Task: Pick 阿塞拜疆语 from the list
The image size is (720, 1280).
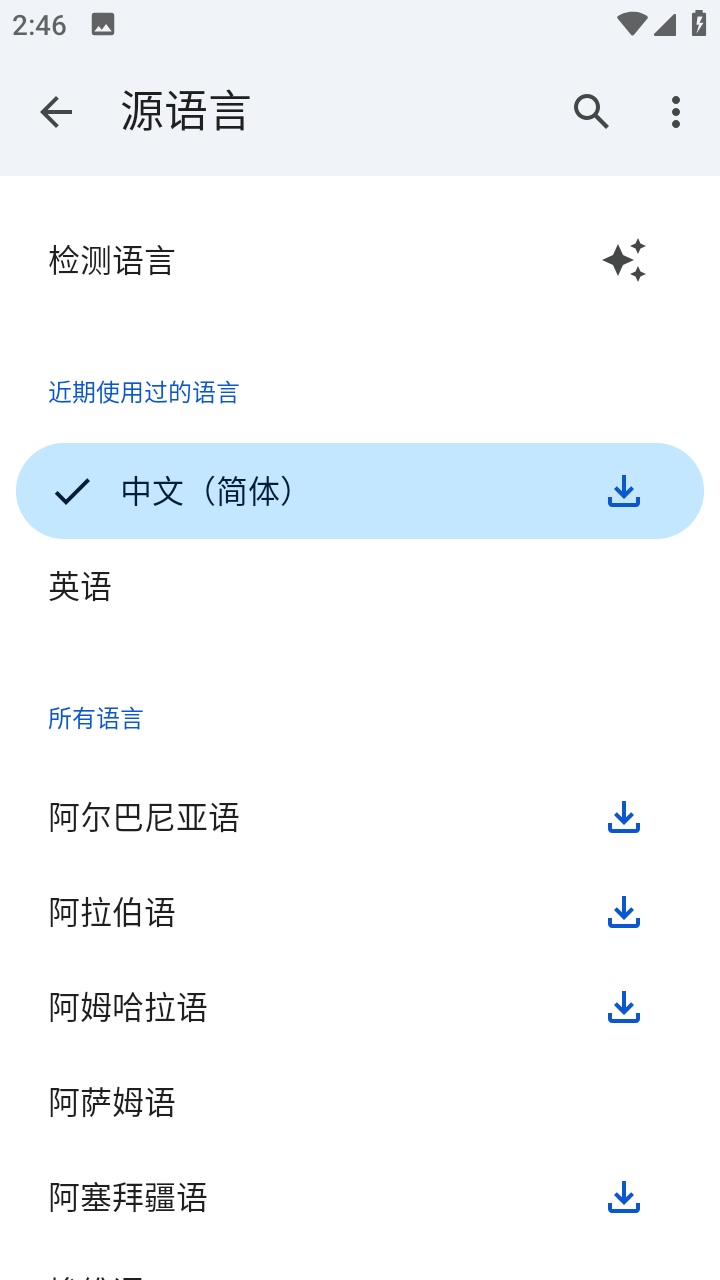Action: (128, 1197)
